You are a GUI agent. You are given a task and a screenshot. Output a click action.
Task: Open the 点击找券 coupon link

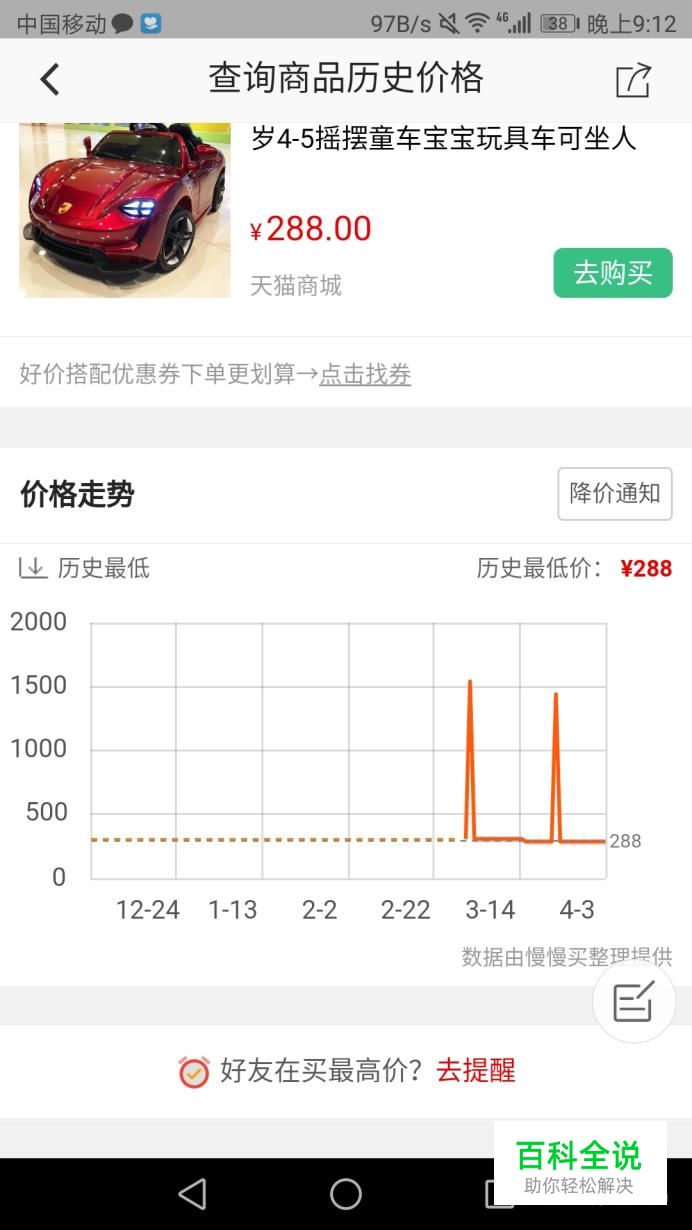[x=365, y=374]
